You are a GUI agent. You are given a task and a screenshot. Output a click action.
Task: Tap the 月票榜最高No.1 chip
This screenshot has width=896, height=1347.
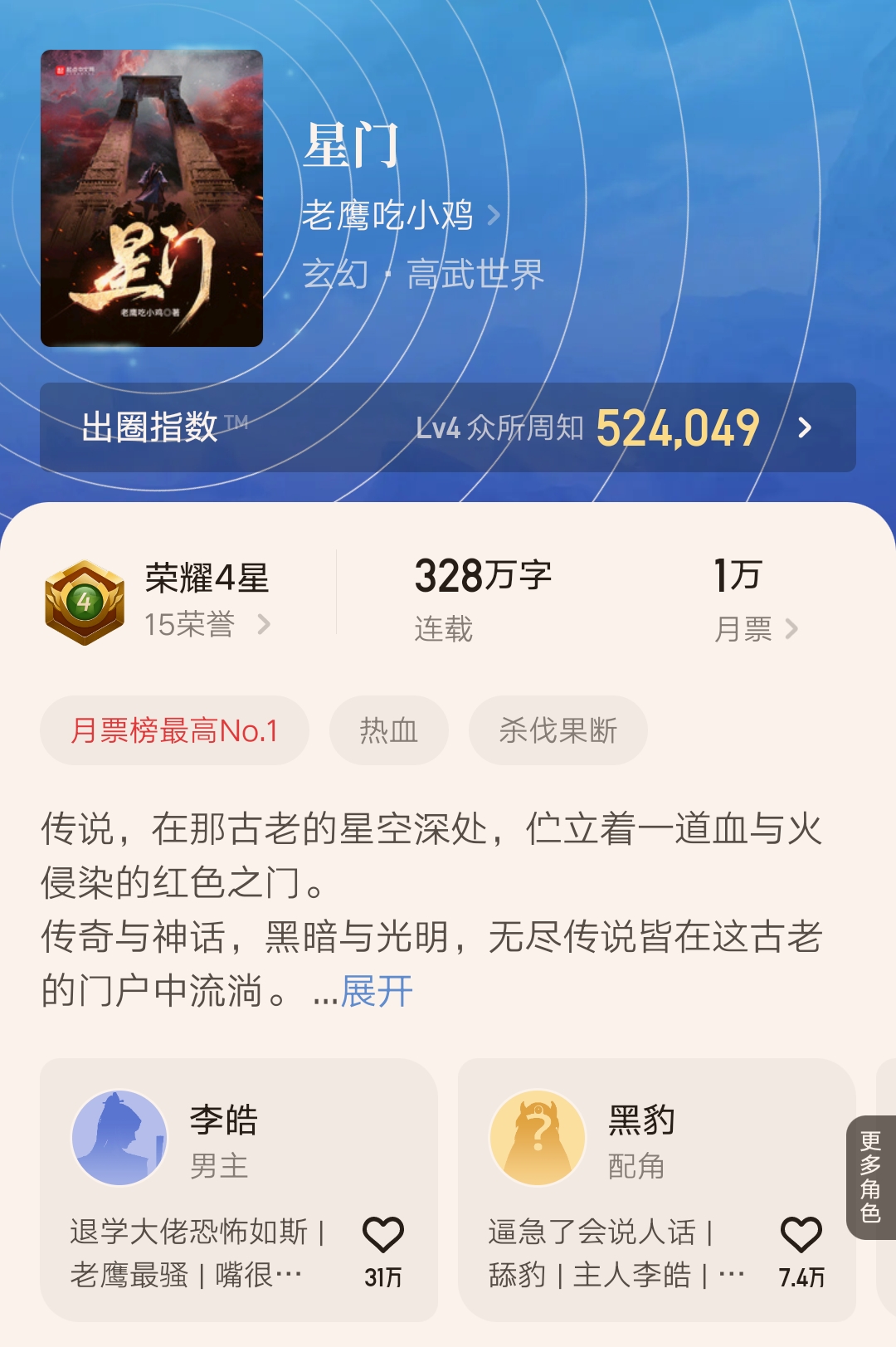tap(174, 730)
